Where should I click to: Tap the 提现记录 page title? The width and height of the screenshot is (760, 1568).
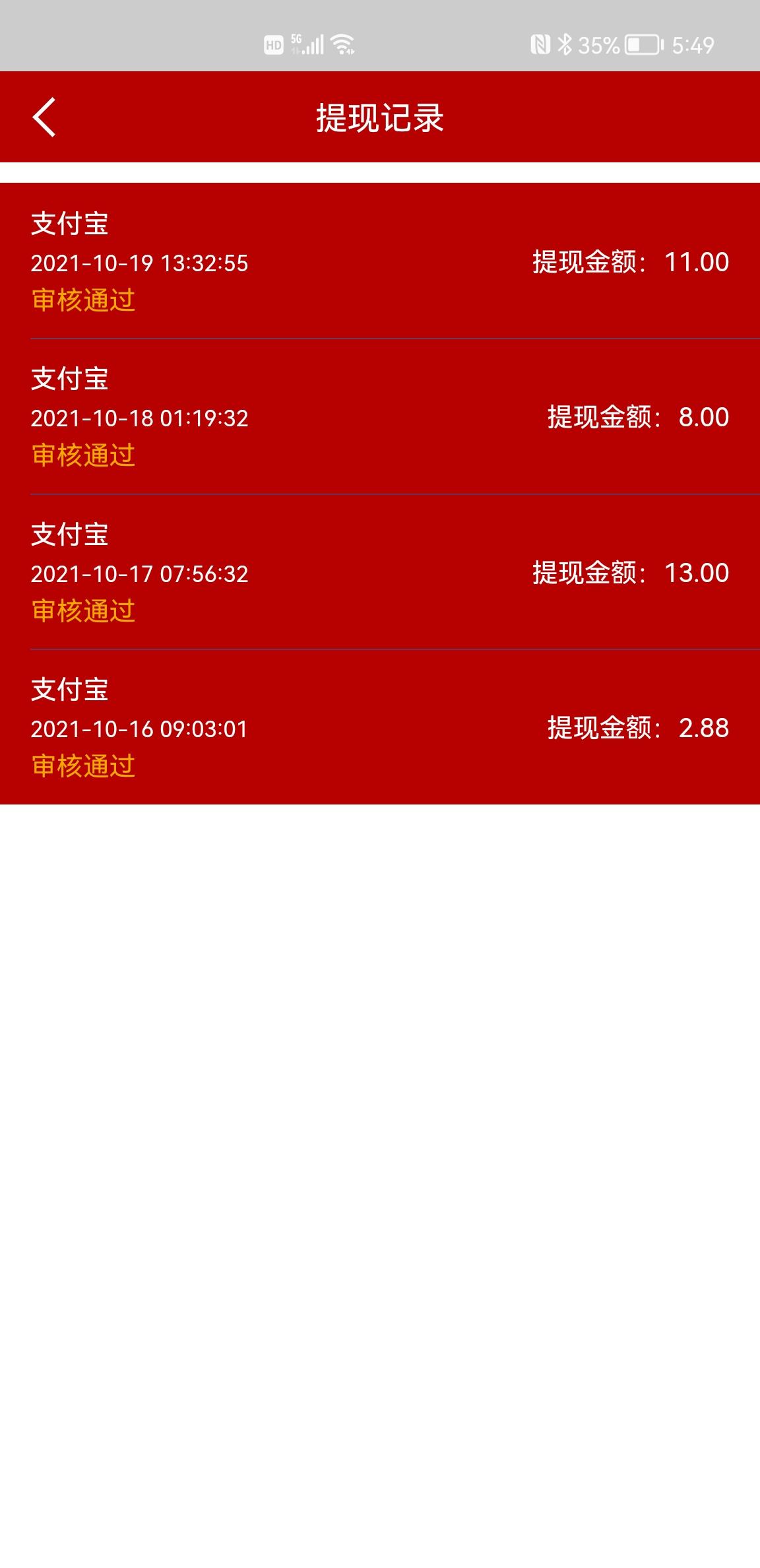(380, 117)
